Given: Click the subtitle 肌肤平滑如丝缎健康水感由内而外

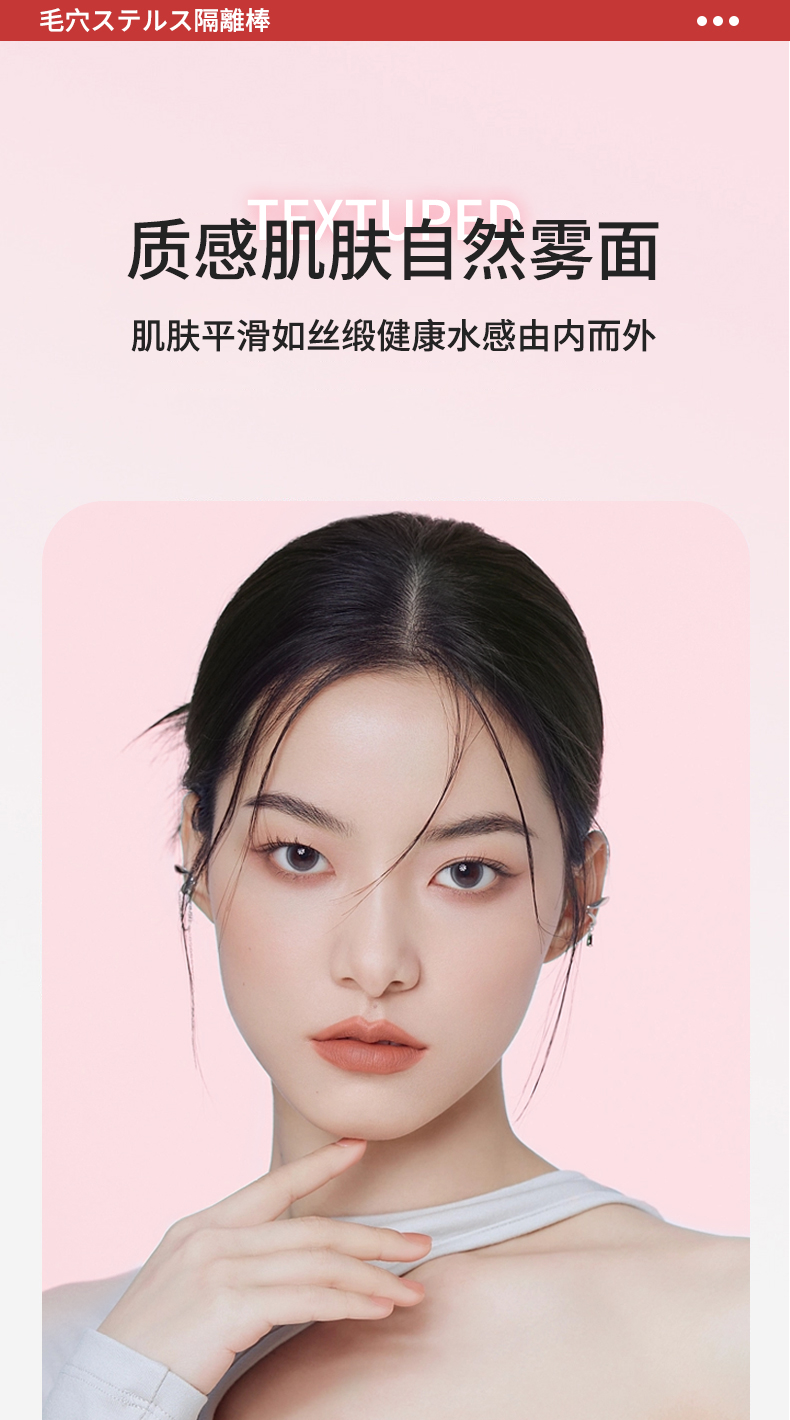Looking at the screenshot, I should coord(394,336).
